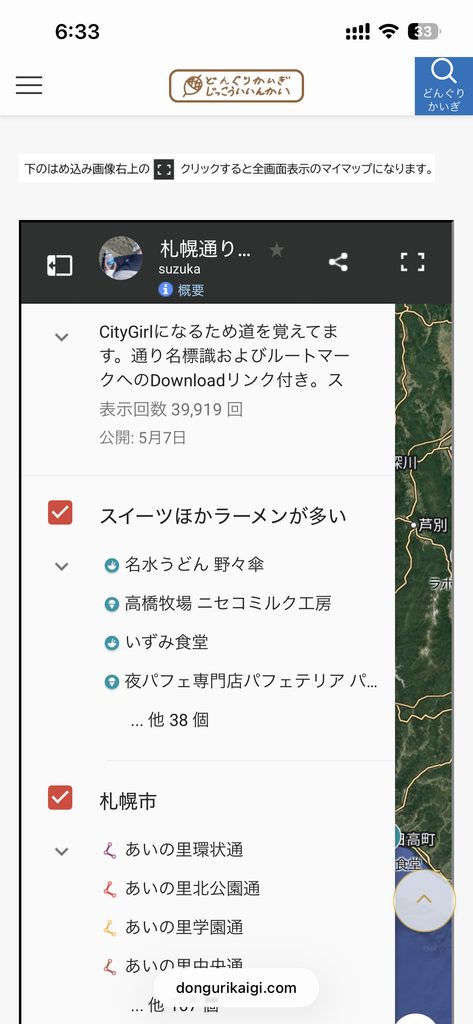Show the other 38 items
The width and height of the screenshot is (473, 1024).
pyautogui.click(x=170, y=720)
